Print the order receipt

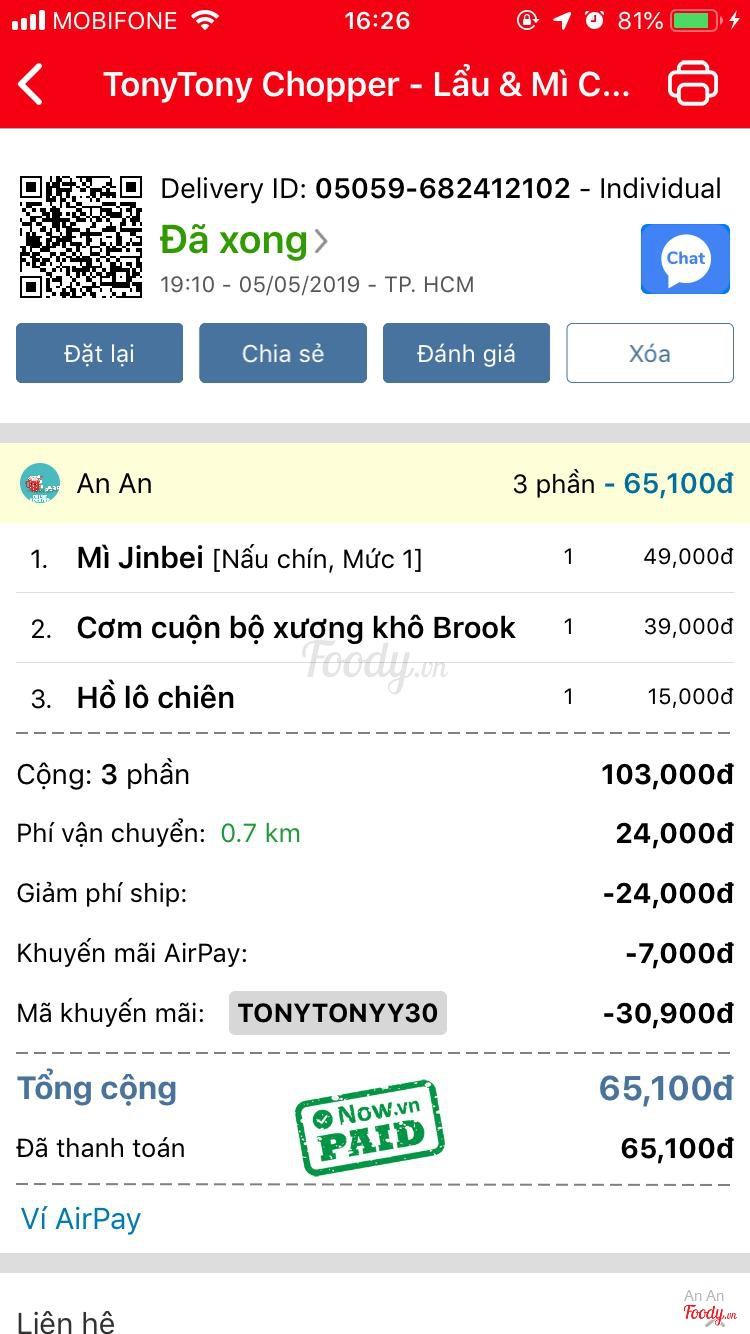point(692,84)
